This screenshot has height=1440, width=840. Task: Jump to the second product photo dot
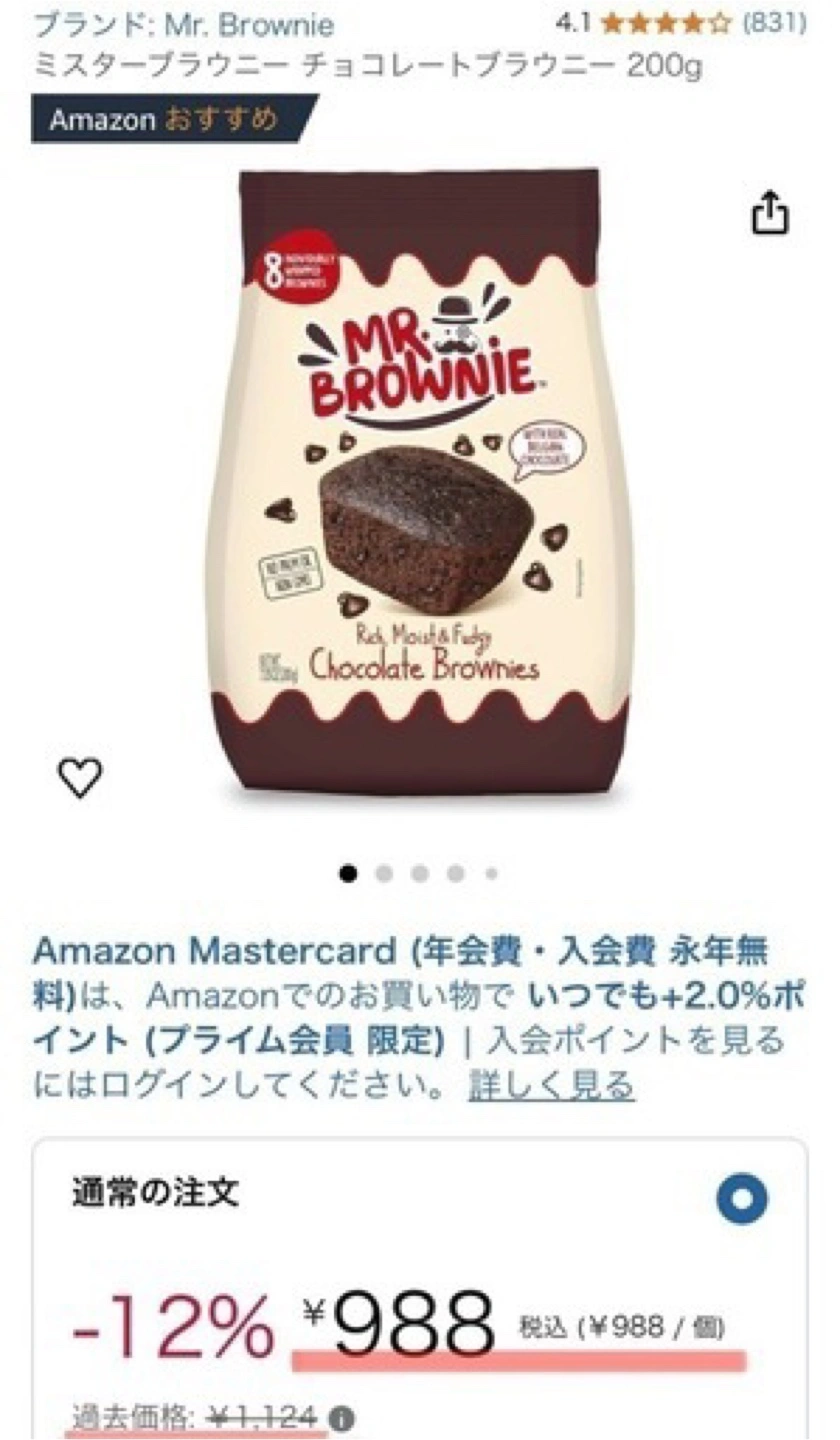tap(384, 874)
